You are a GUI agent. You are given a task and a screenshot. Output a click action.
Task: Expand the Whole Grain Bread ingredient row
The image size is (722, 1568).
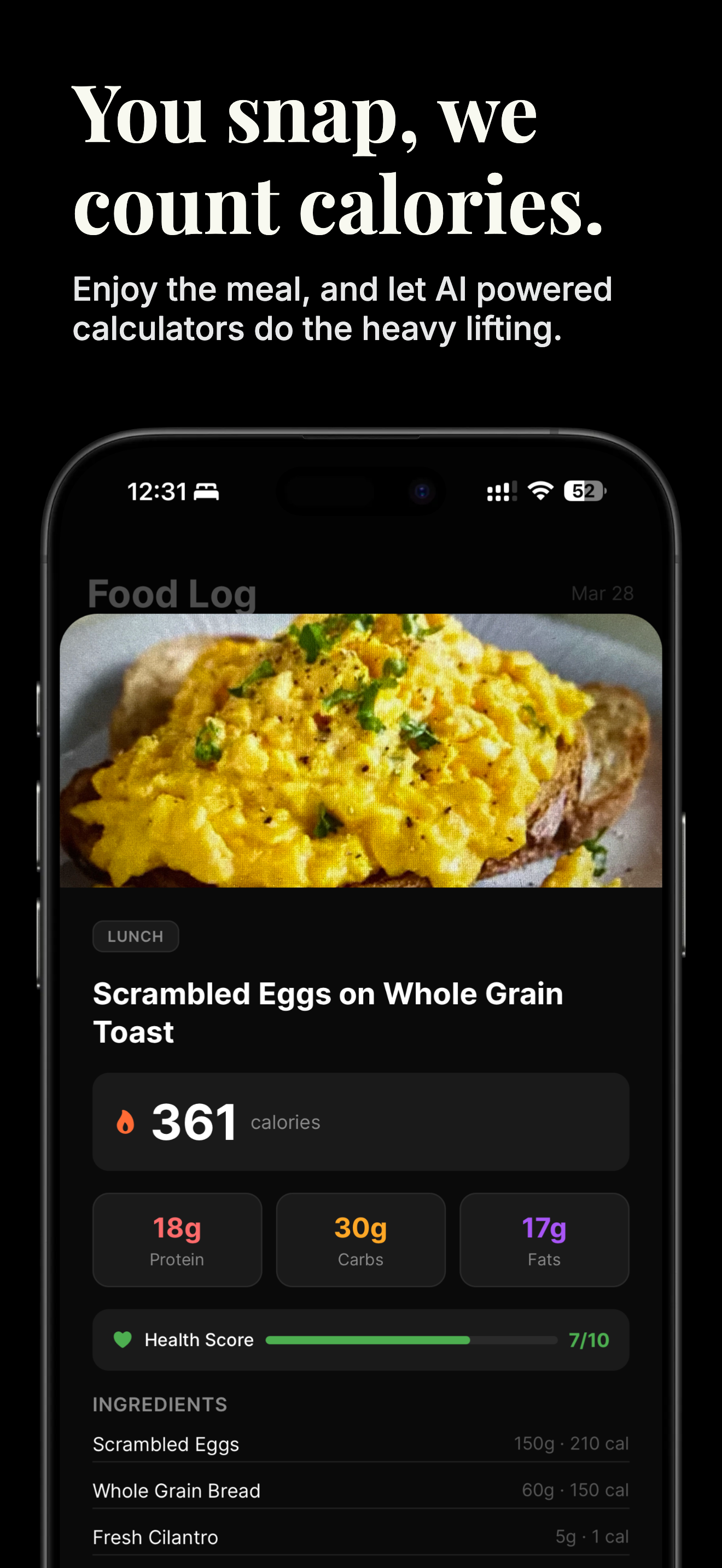[360, 1490]
